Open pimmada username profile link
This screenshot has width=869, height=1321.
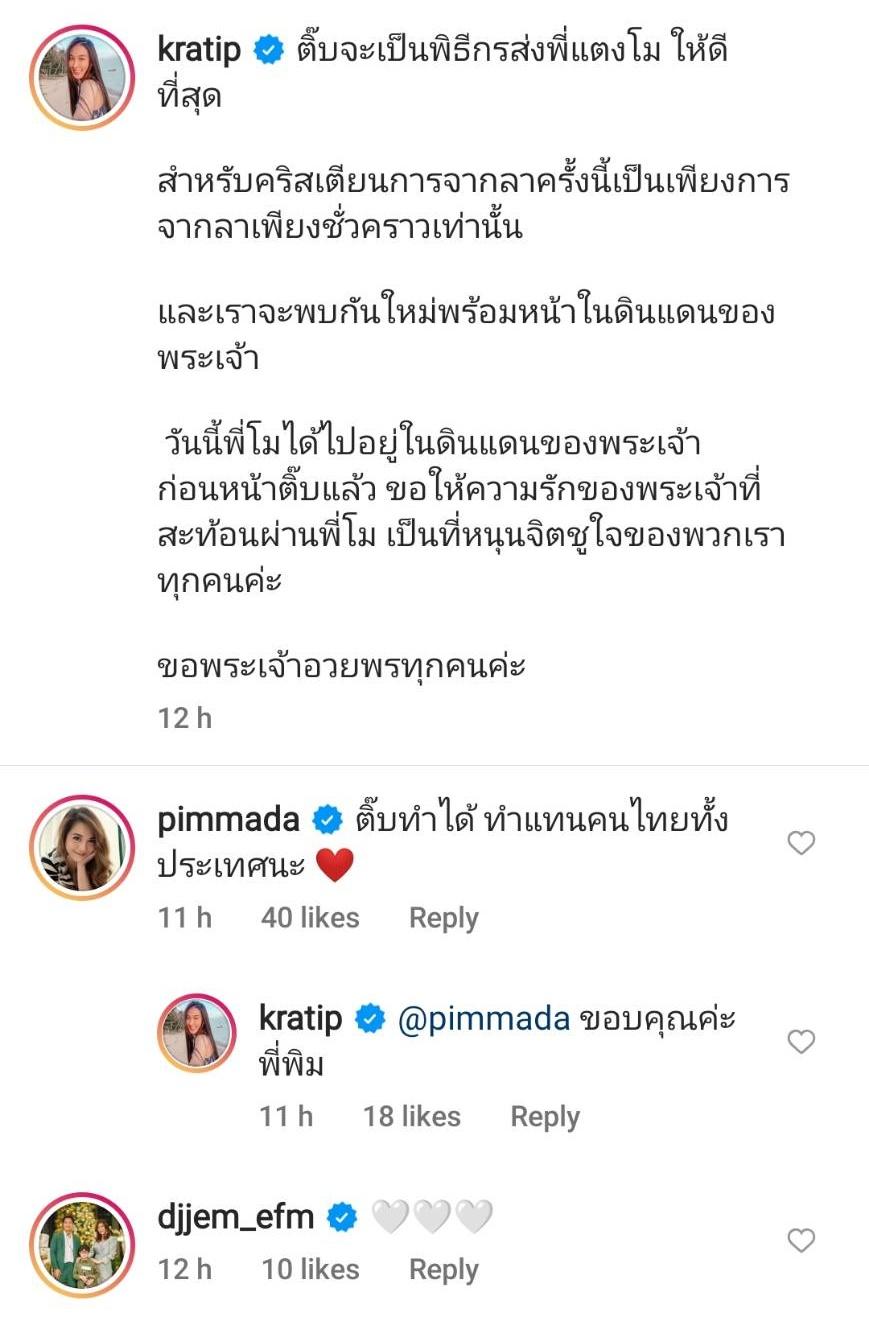point(228,820)
